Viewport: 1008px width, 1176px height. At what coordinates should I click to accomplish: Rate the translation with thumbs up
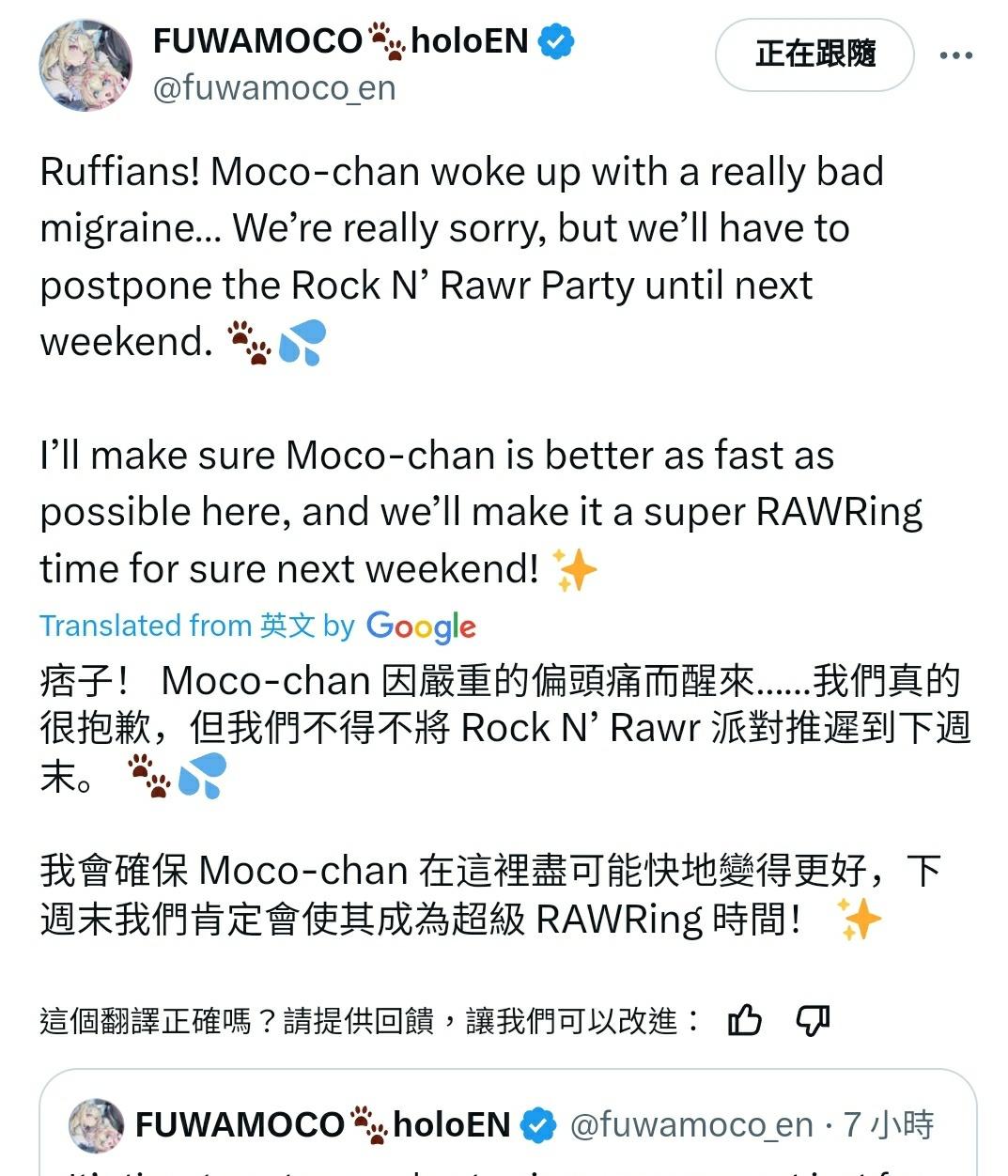click(745, 1020)
